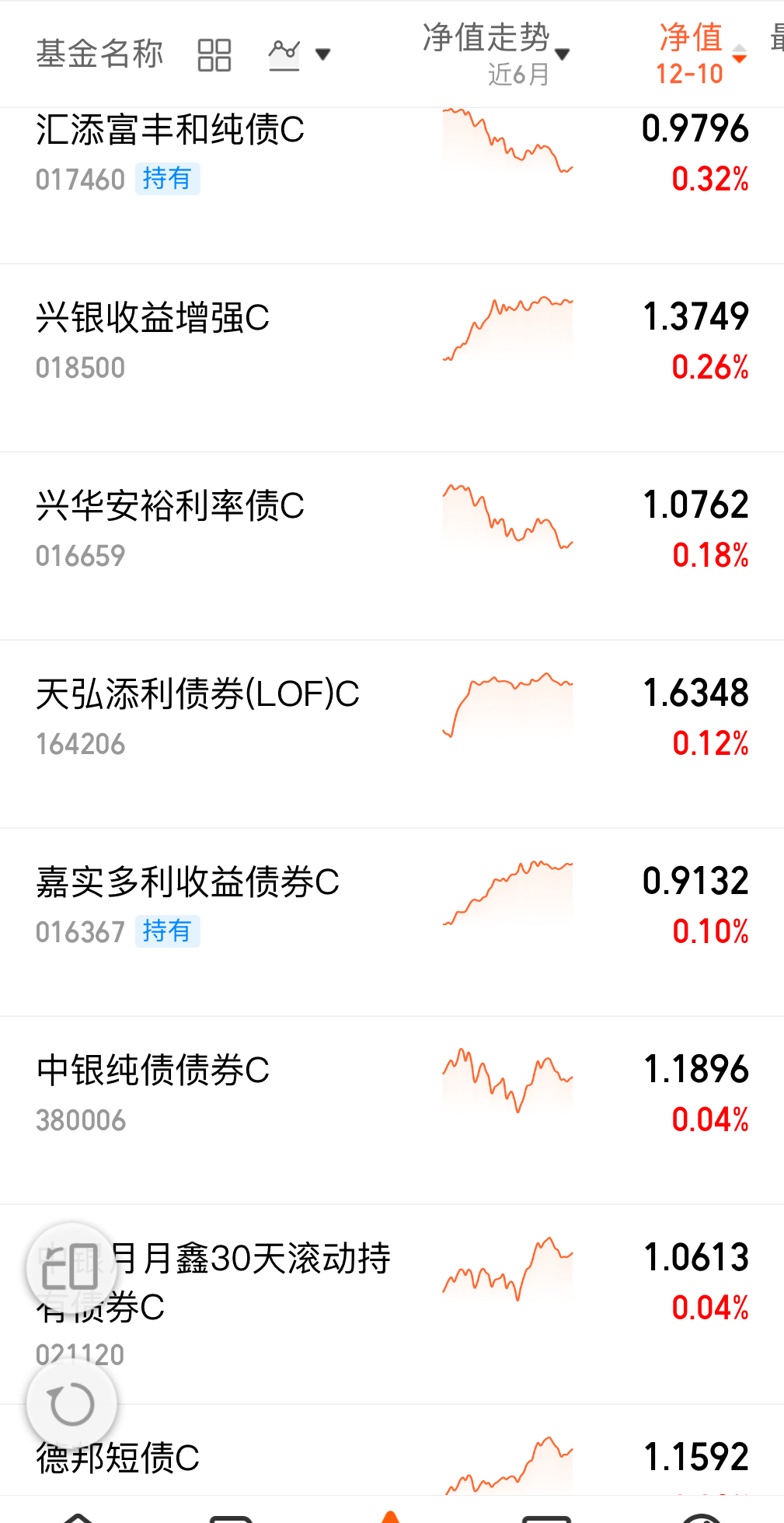The height and width of the screenshot is (1523, 784).
Task: View 兴华安裕利率债C fund
Action: (170, 506)
